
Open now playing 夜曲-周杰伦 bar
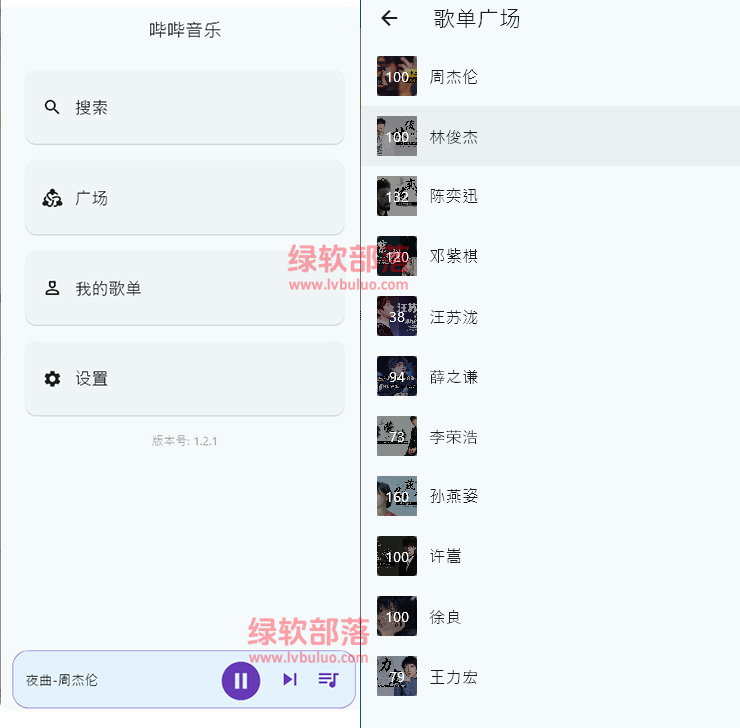[110, 680]
